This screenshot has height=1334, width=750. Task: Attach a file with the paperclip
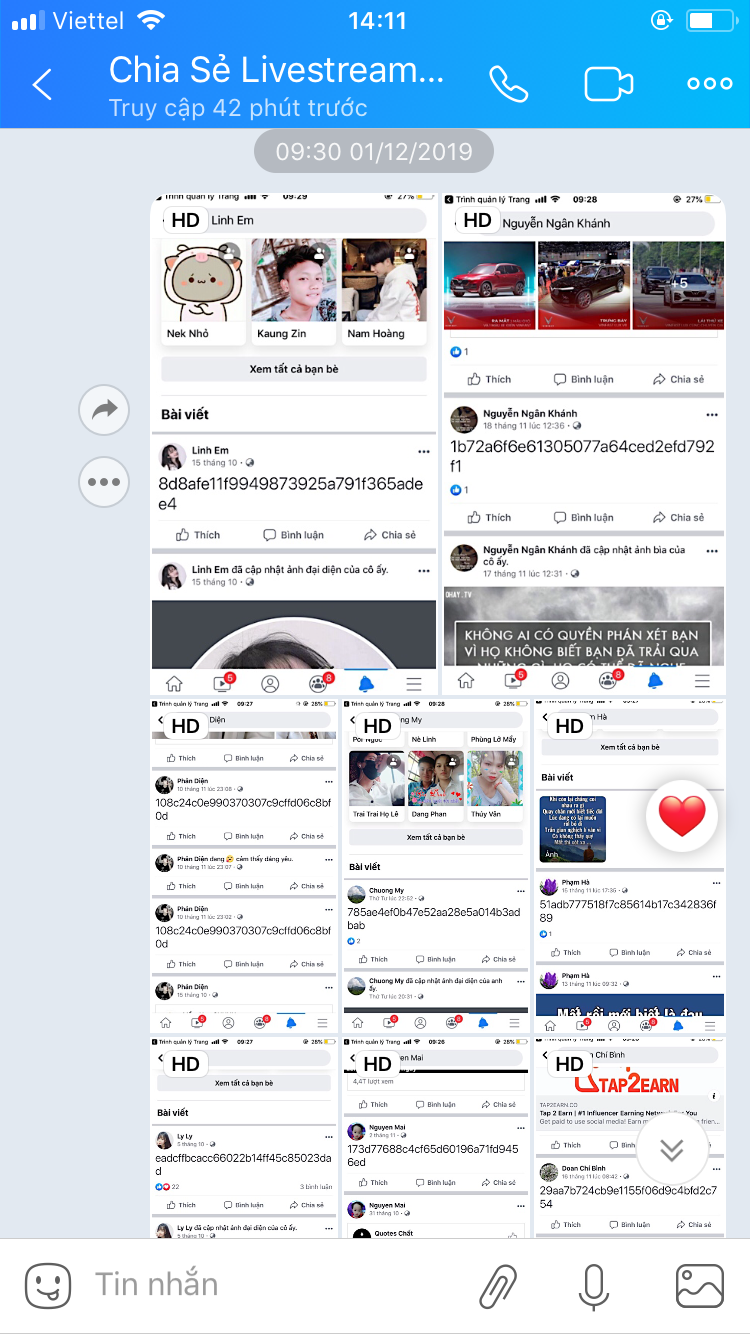coord(499,1286)
